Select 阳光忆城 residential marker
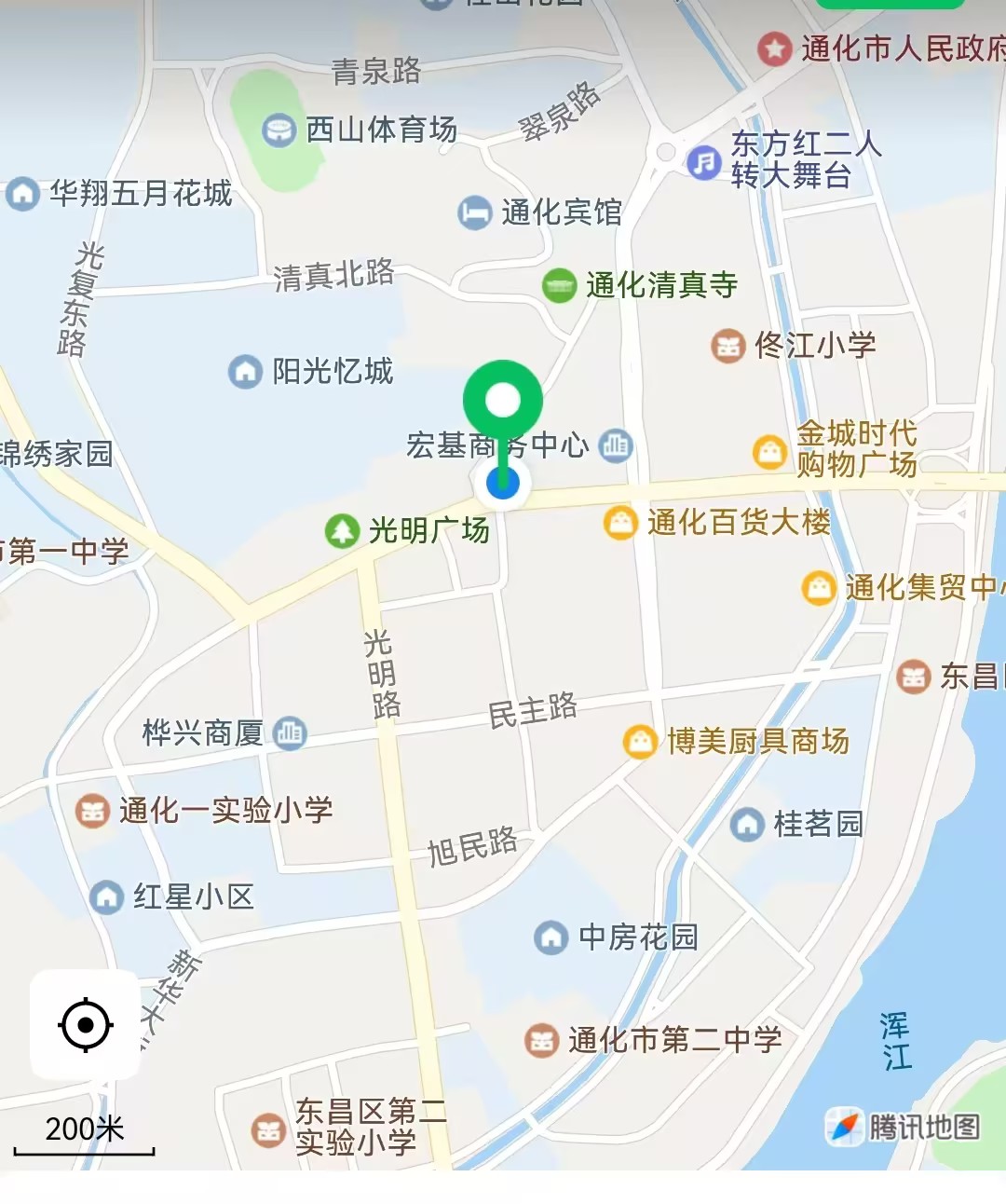1006x1204 pixels. point(245,372)
